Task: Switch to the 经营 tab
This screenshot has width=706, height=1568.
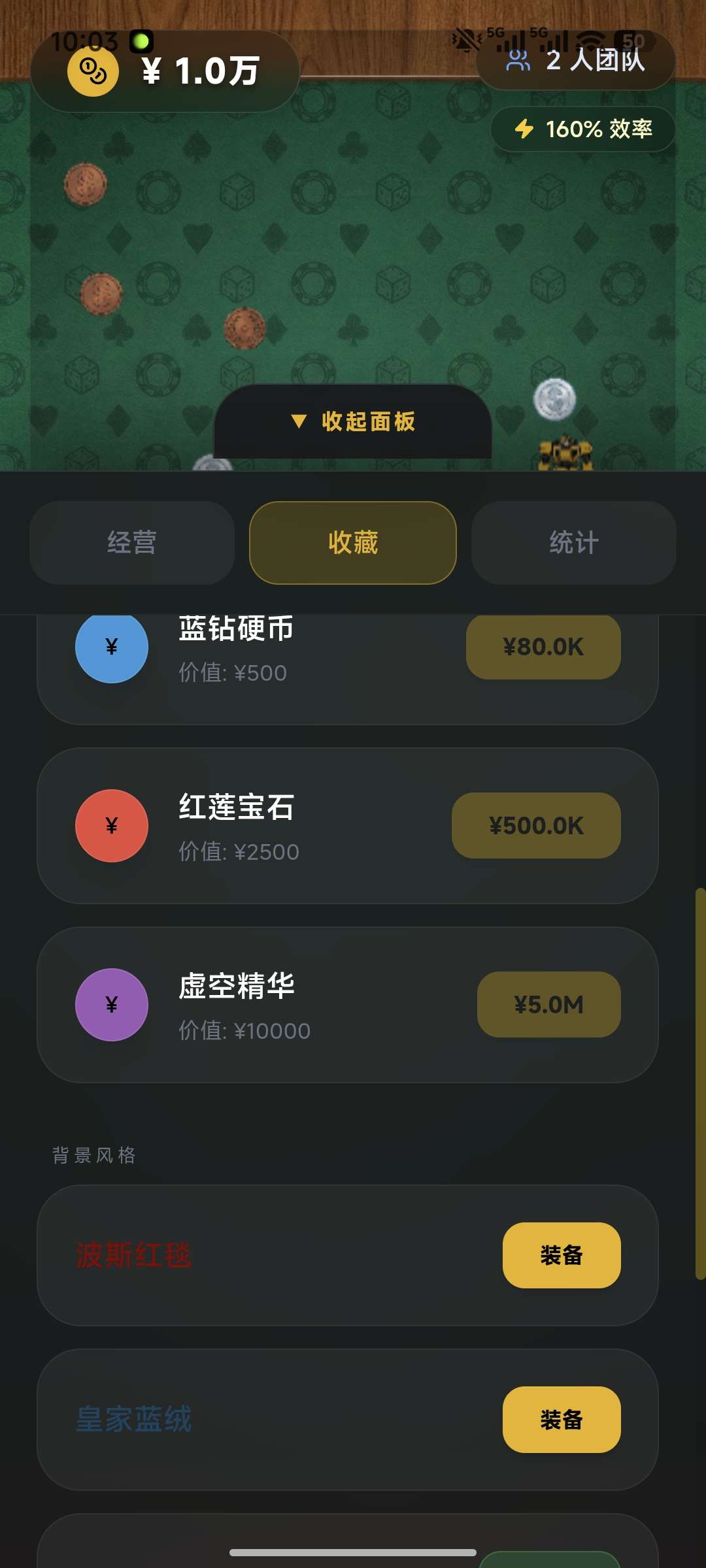Action: pos(131,543)
